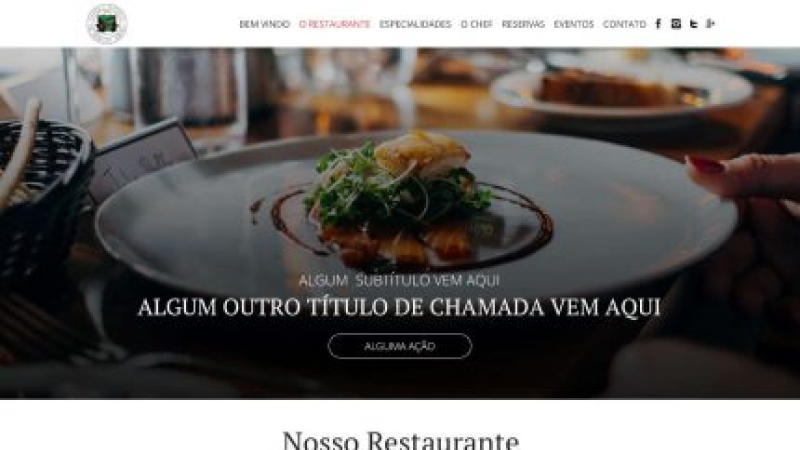This screenshot has width=800, height=450.
Task: Tap the Alguma Ação button
Action: (x=399, y=346)
